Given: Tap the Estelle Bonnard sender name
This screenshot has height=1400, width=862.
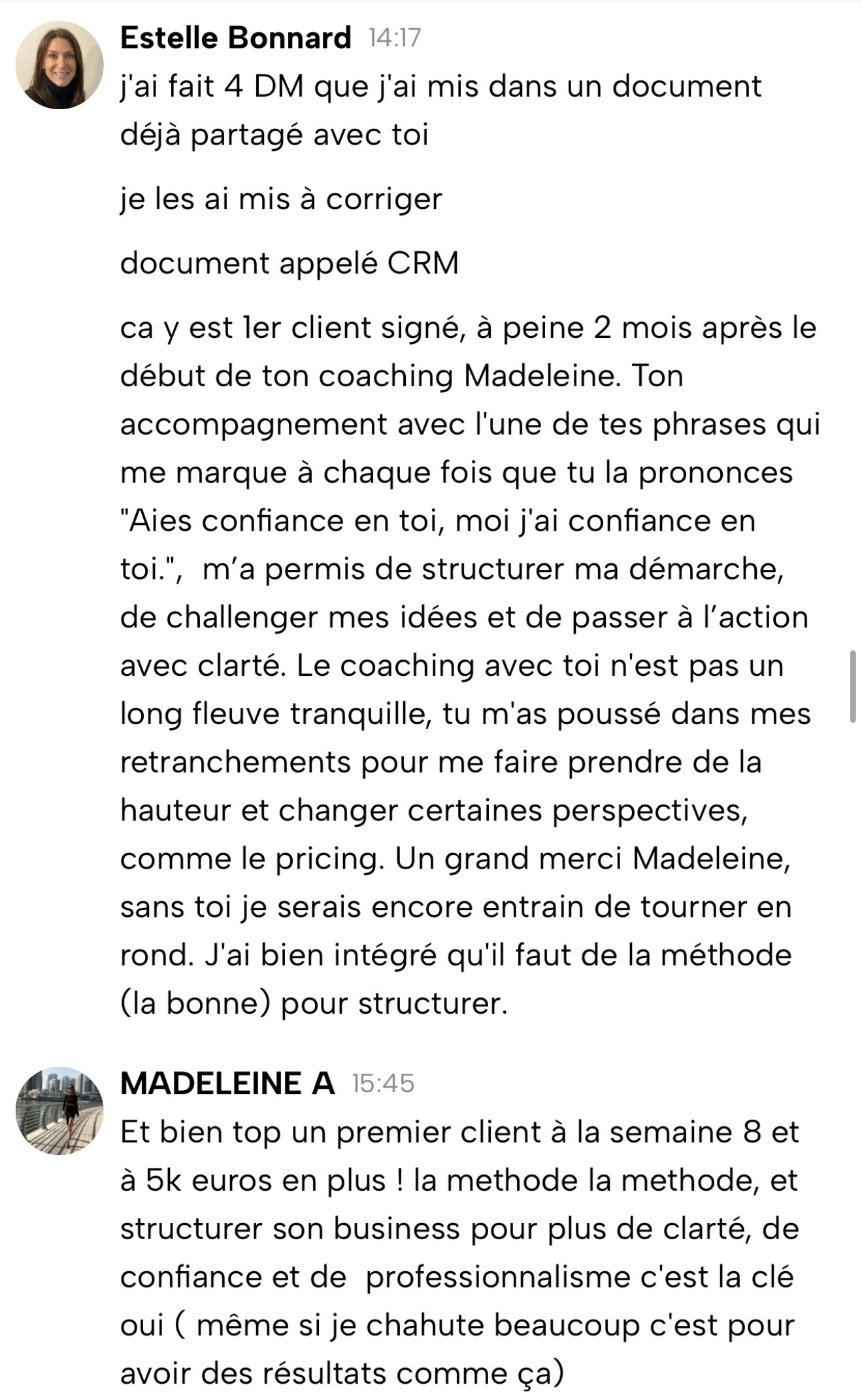Looking at the screenshot, I should pos(236,37).
